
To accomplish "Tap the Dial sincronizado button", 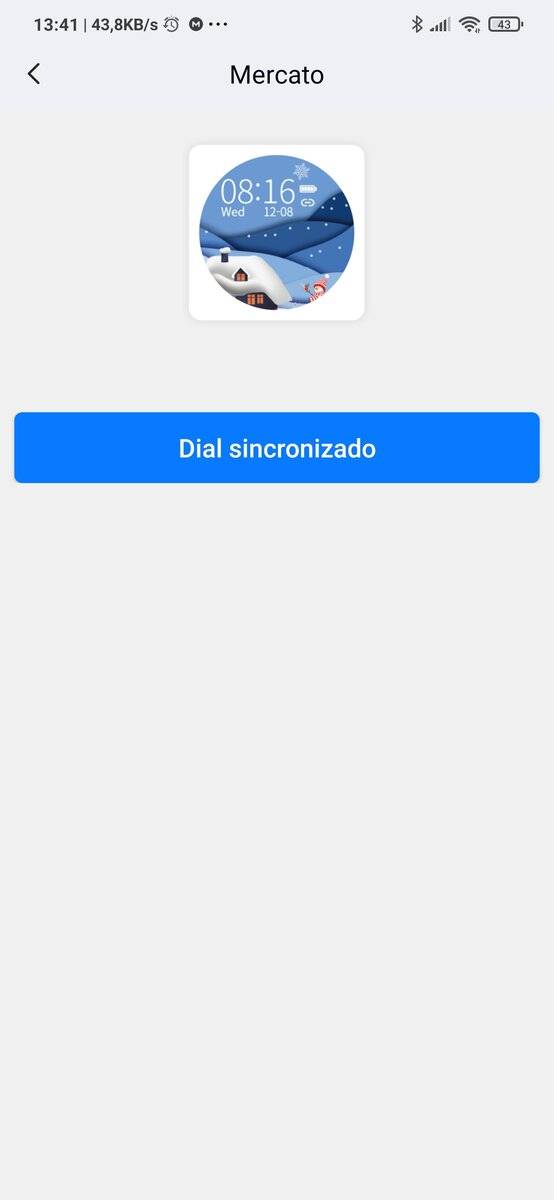I will [x=277, y=448].
